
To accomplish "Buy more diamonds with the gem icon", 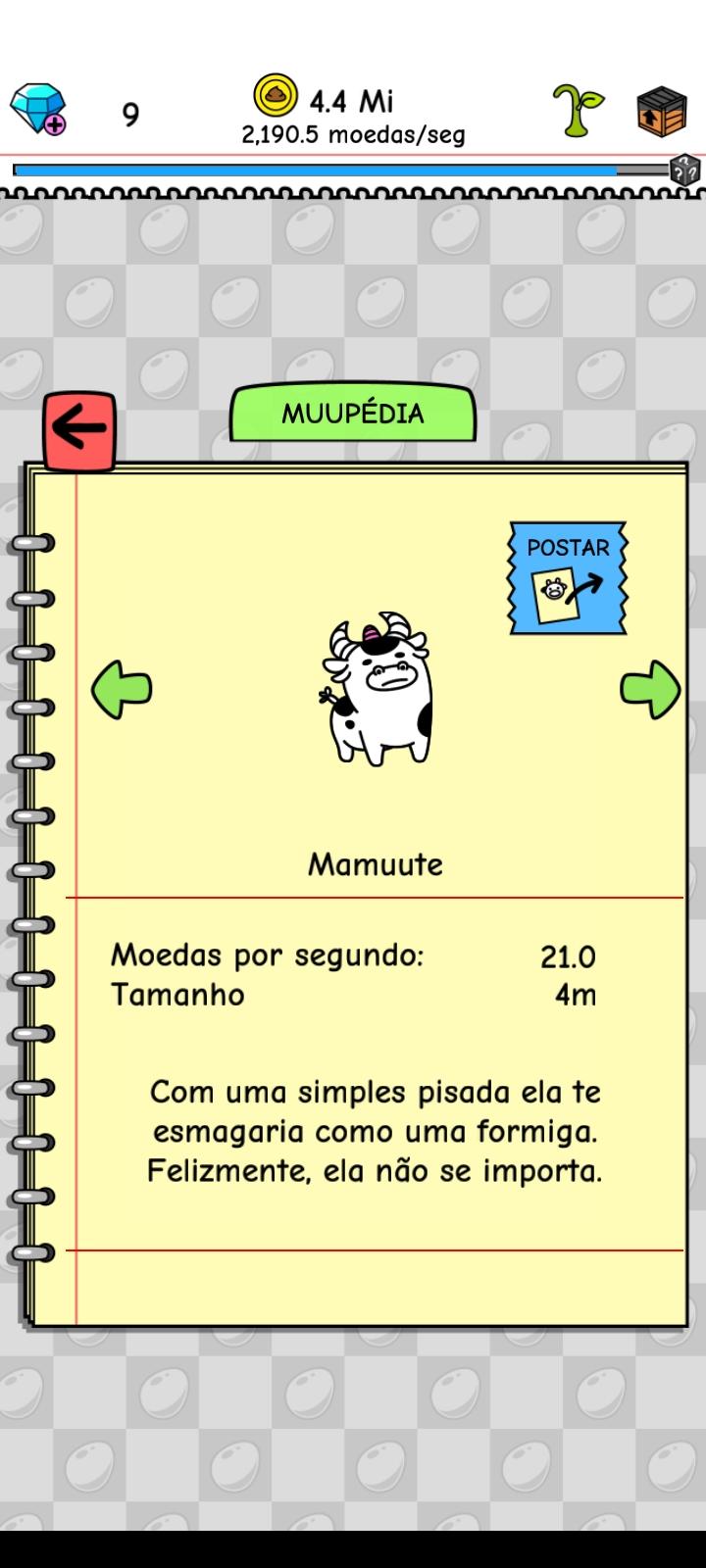I will 38,110.
